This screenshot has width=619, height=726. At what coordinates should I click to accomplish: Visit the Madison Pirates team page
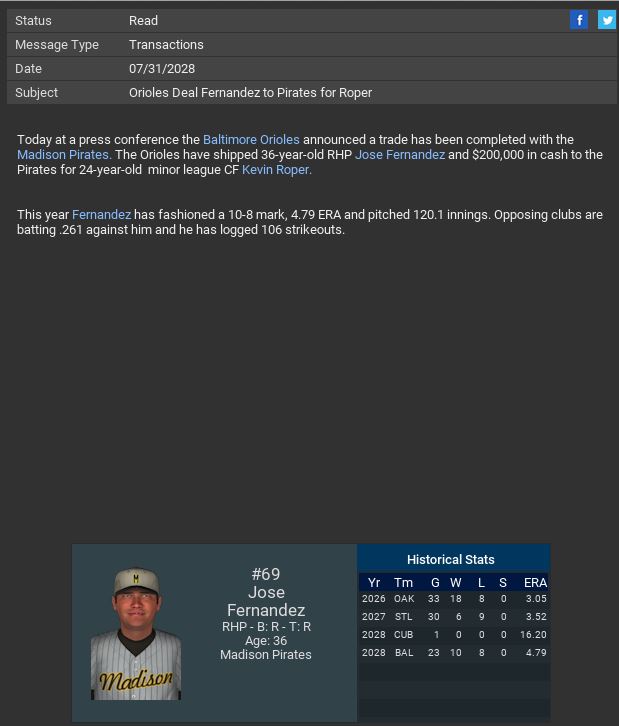click(x=62, y=155)
